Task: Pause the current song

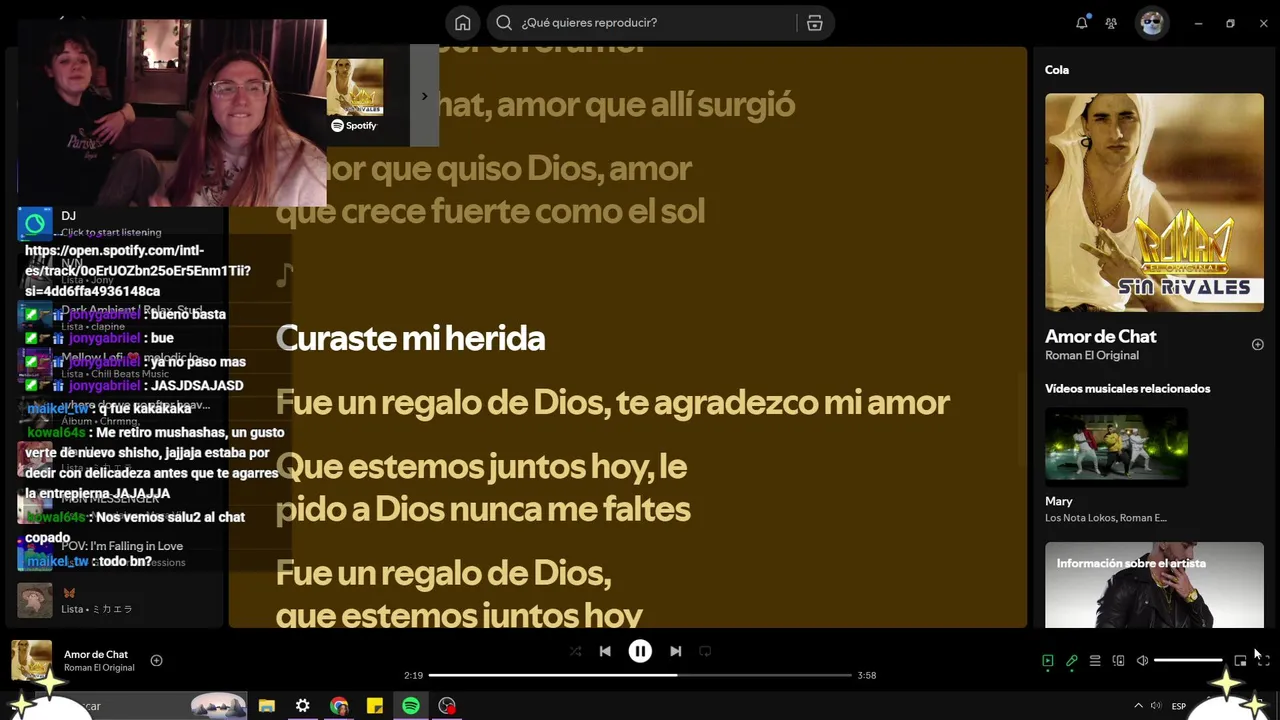Action: click(x=640, y=651)
